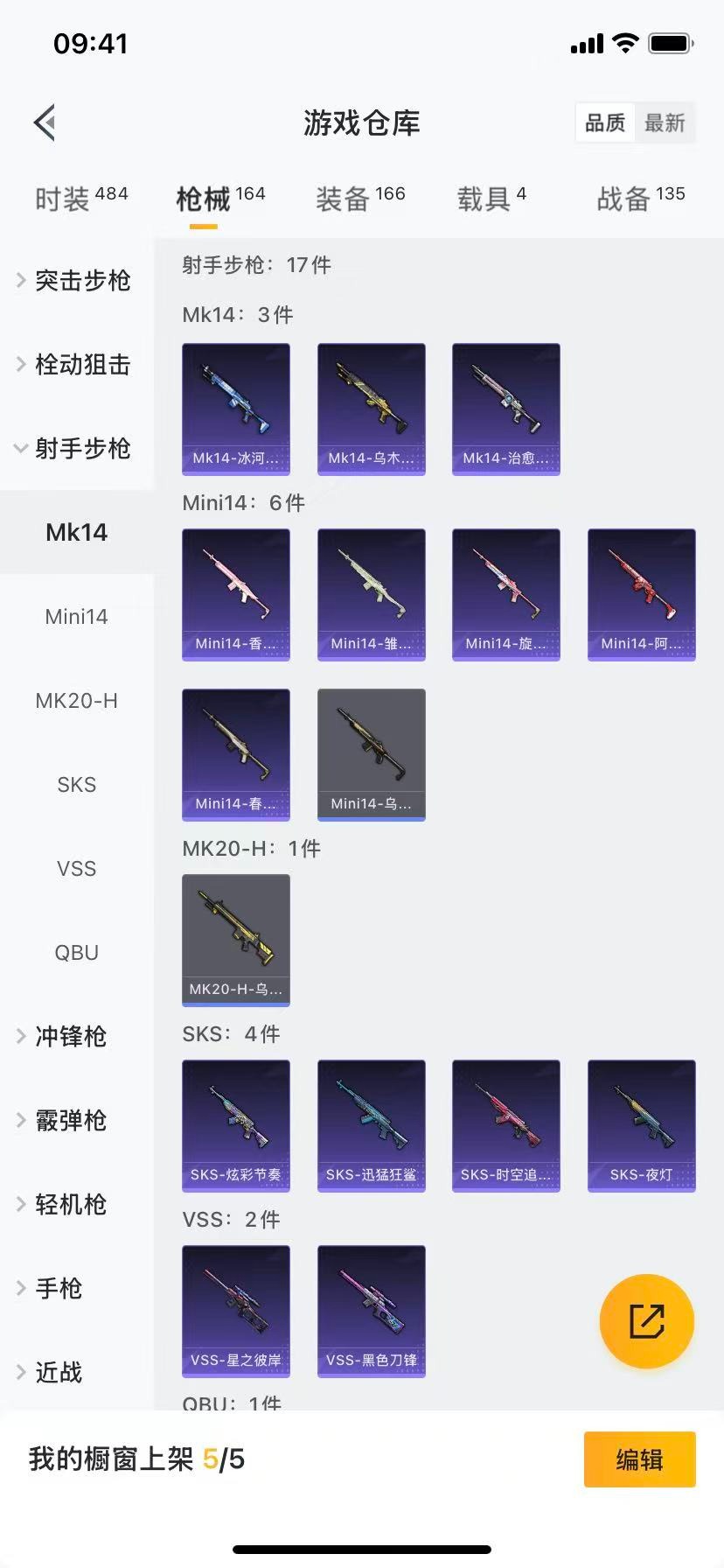Sort by 最新

coord(665,123)
